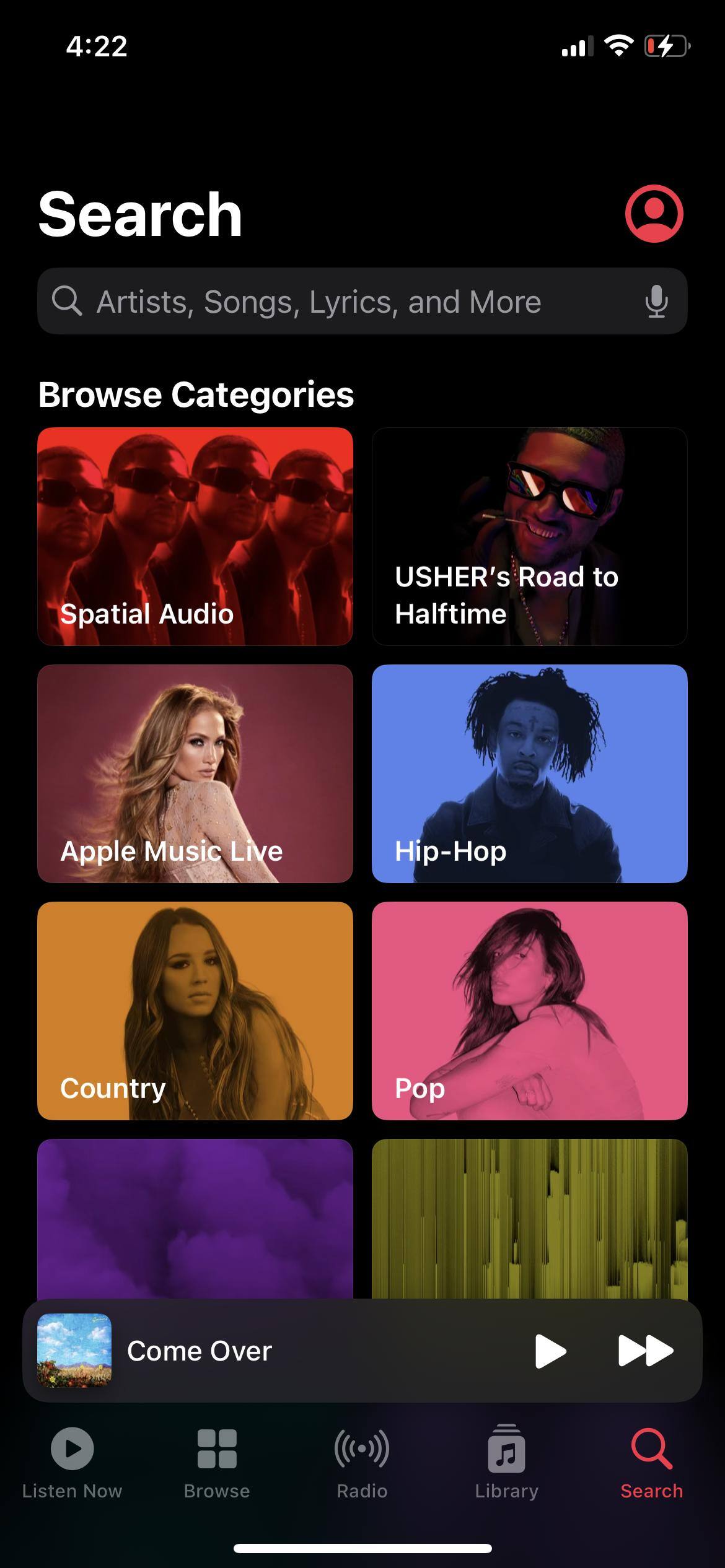Screen dimensions: 725x1568
Task: Select the Search tab
Action: (652, 1463)
